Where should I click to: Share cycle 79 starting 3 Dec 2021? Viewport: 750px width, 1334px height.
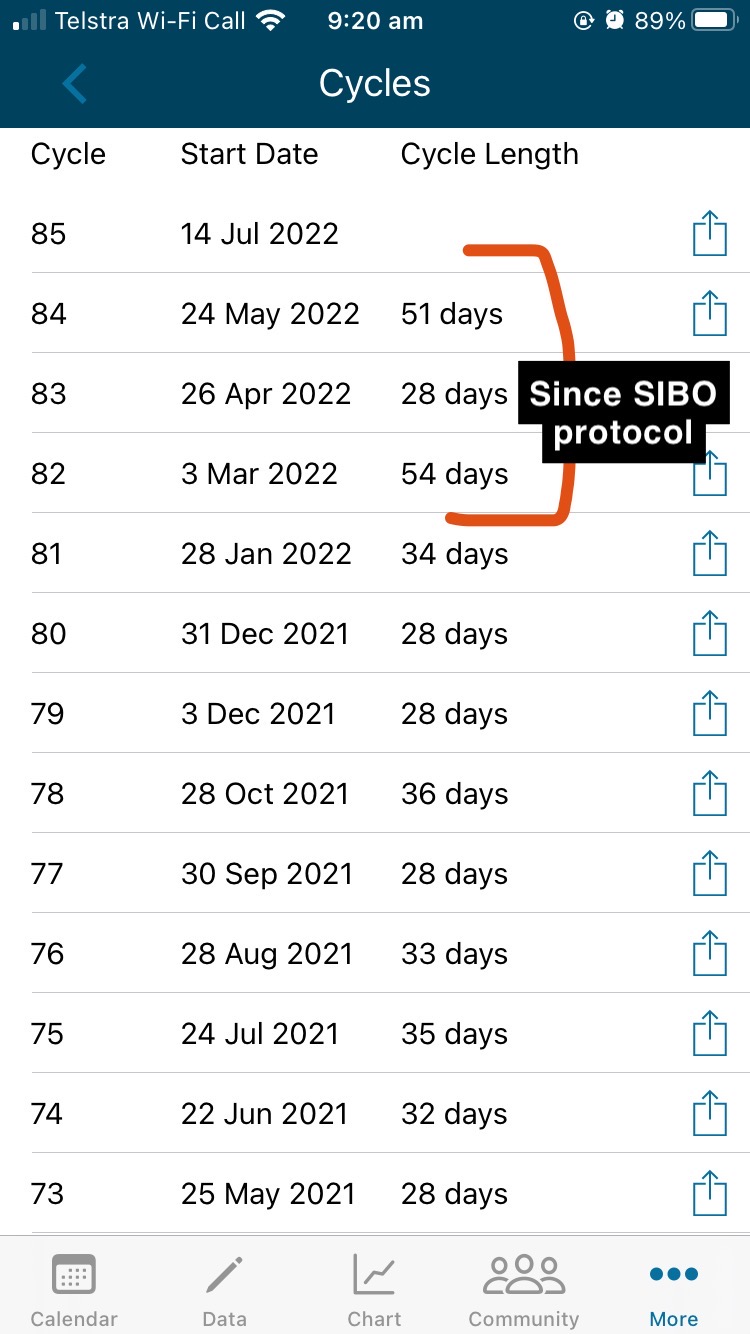coord(709,714)
